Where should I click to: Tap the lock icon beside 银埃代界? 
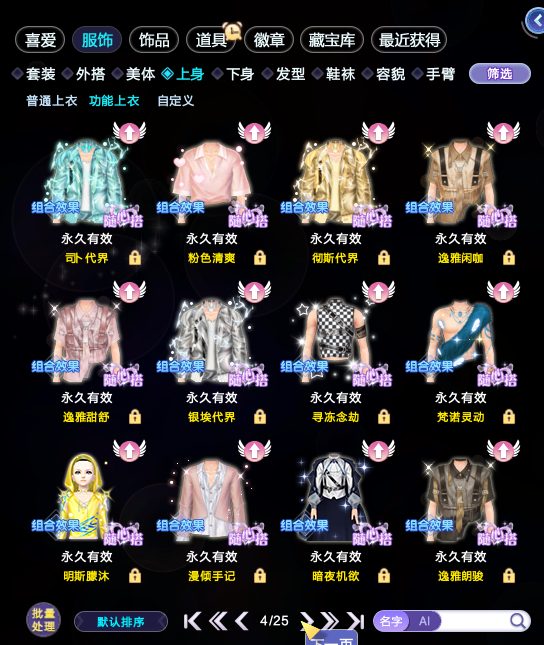260,417
